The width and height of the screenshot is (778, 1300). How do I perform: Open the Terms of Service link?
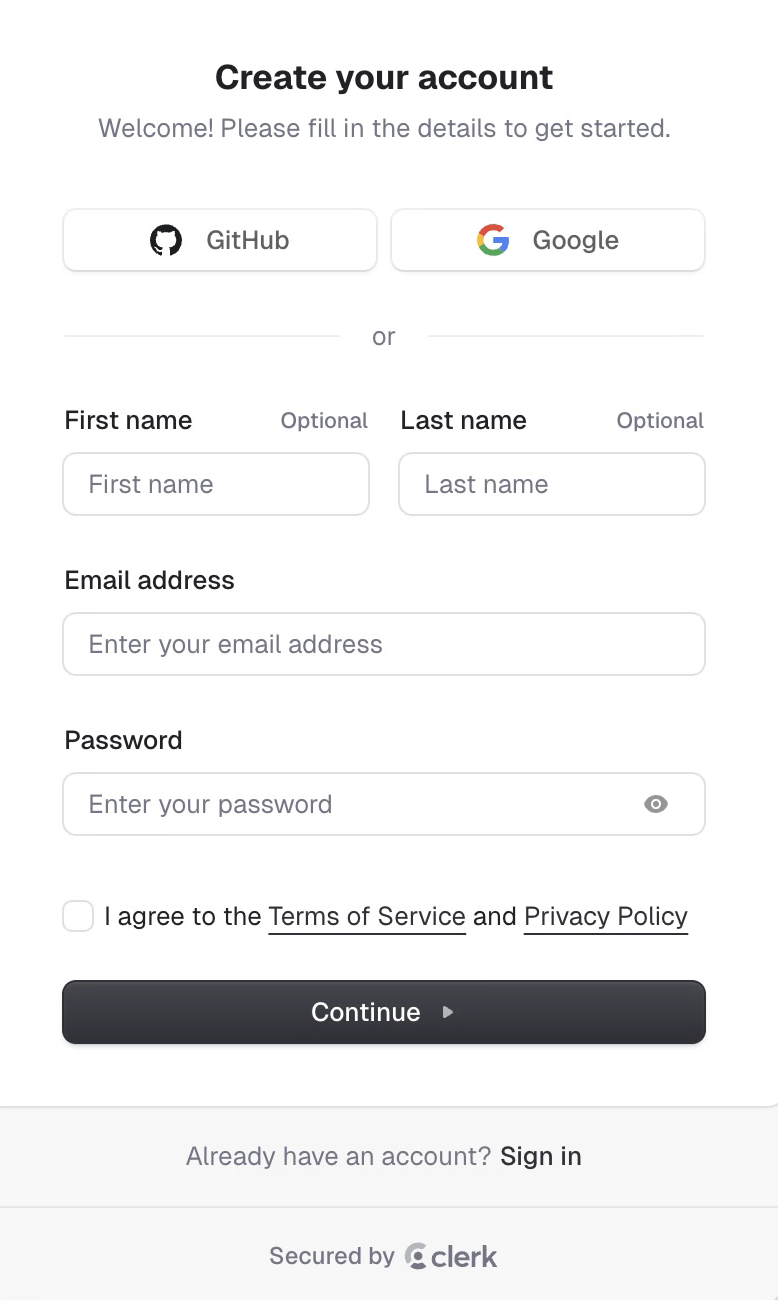pyautogui.click(x=367, y=916)
